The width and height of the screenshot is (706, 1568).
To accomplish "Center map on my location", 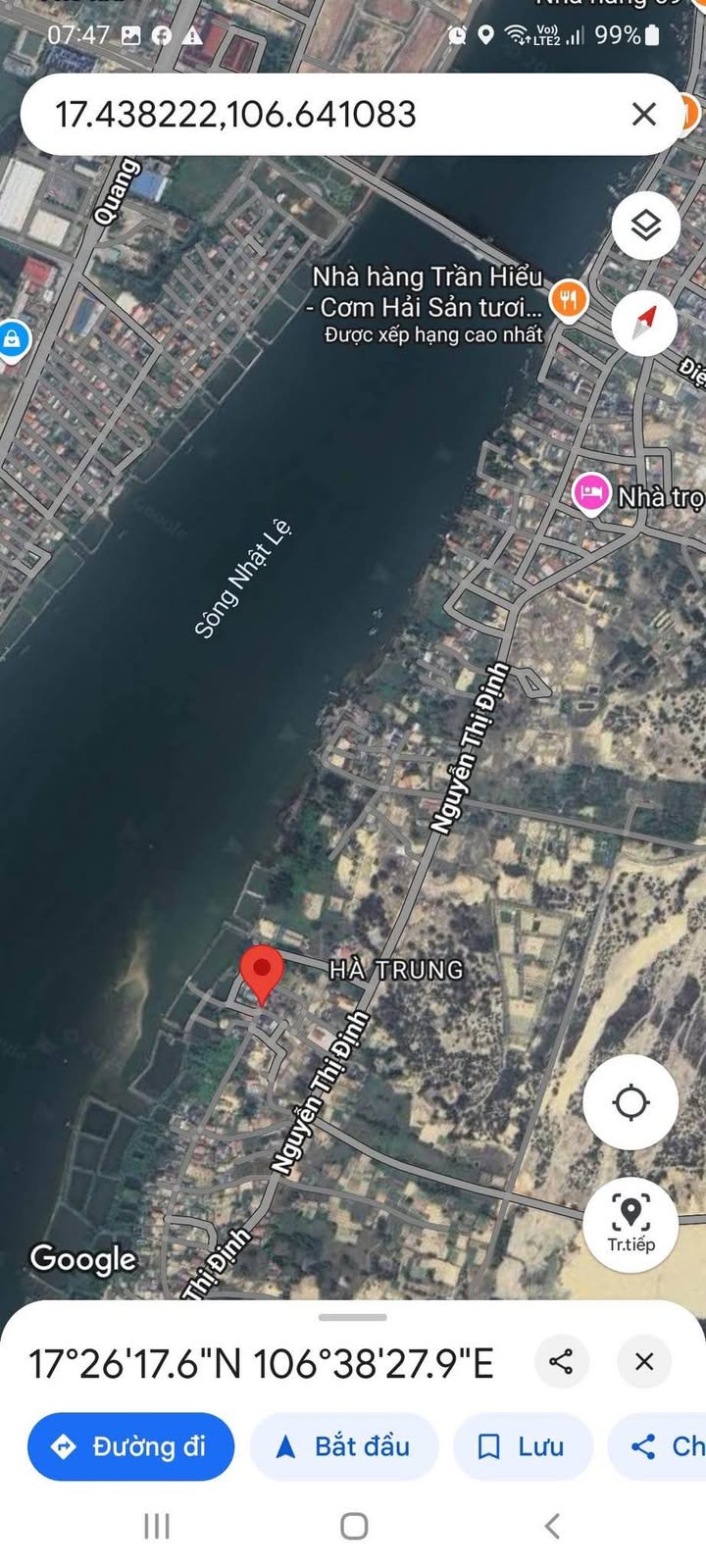I will pyautogui.click(x=630, y=1102).
